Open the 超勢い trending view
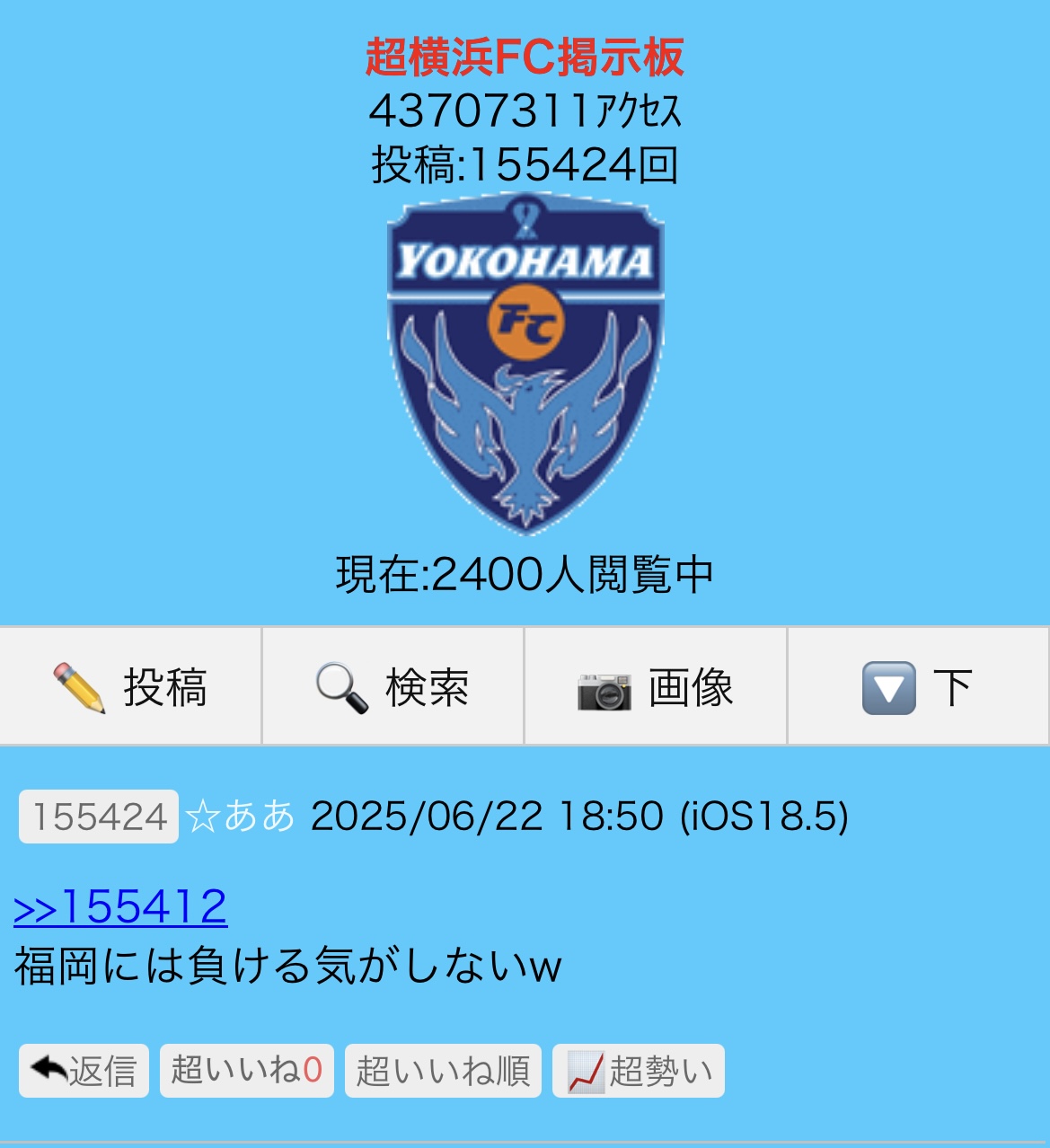The width and height of the screenshot is (1050, 1148). [639, 1071]
